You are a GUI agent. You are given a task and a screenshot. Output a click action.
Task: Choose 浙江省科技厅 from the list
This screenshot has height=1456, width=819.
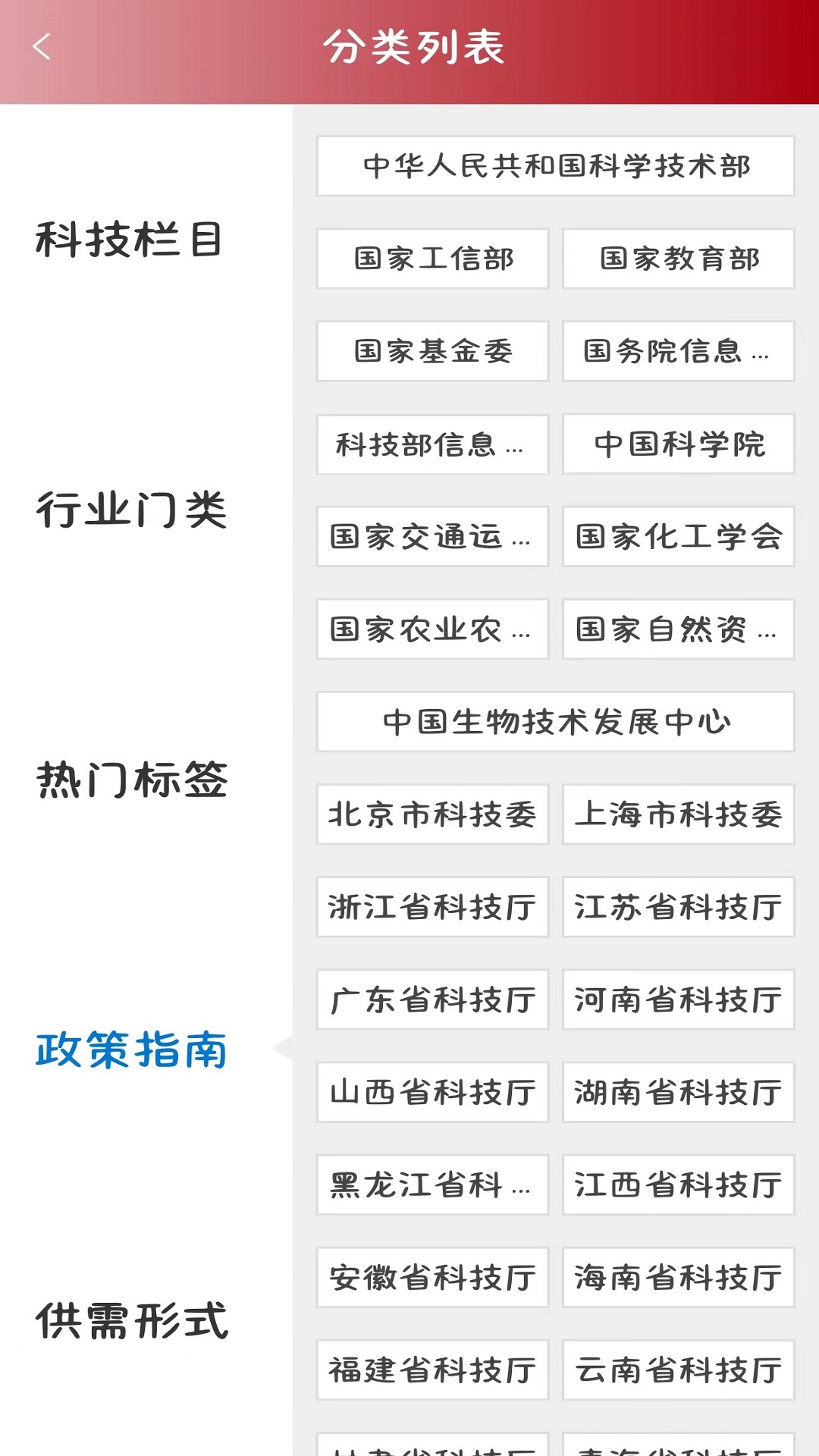tap(431, 907)
